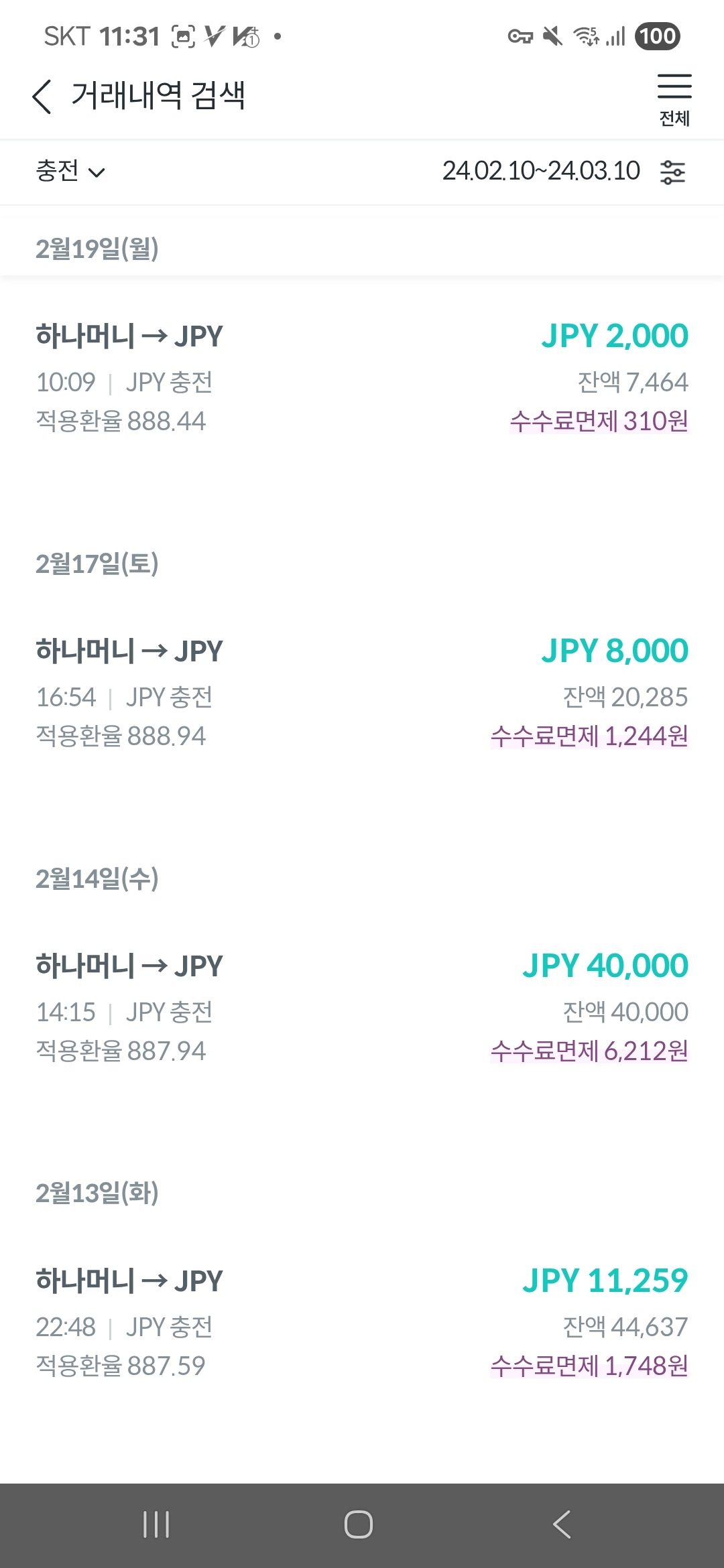The image size is (724, 1568).
Task: Tap the system home button
Action: (359, 1524)
